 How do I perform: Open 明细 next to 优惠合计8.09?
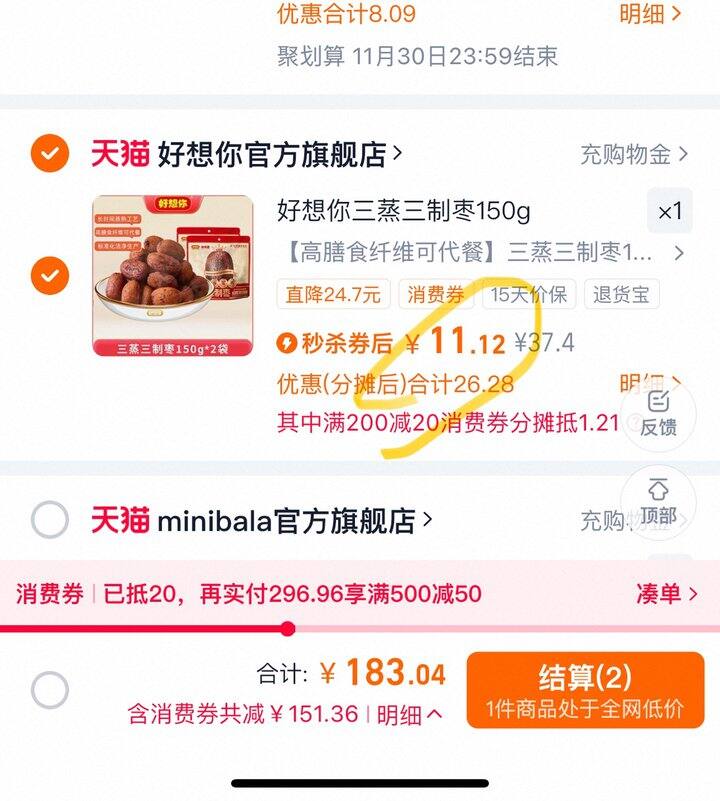pos(650,14)
